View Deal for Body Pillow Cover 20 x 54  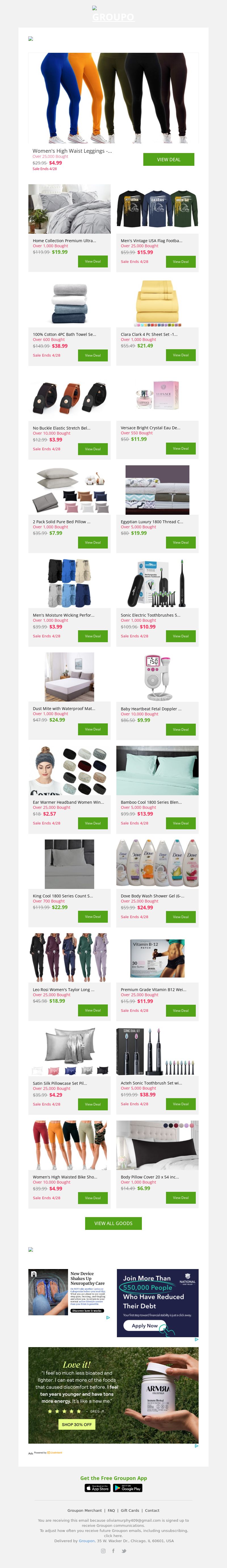[x=181, y=1197]
